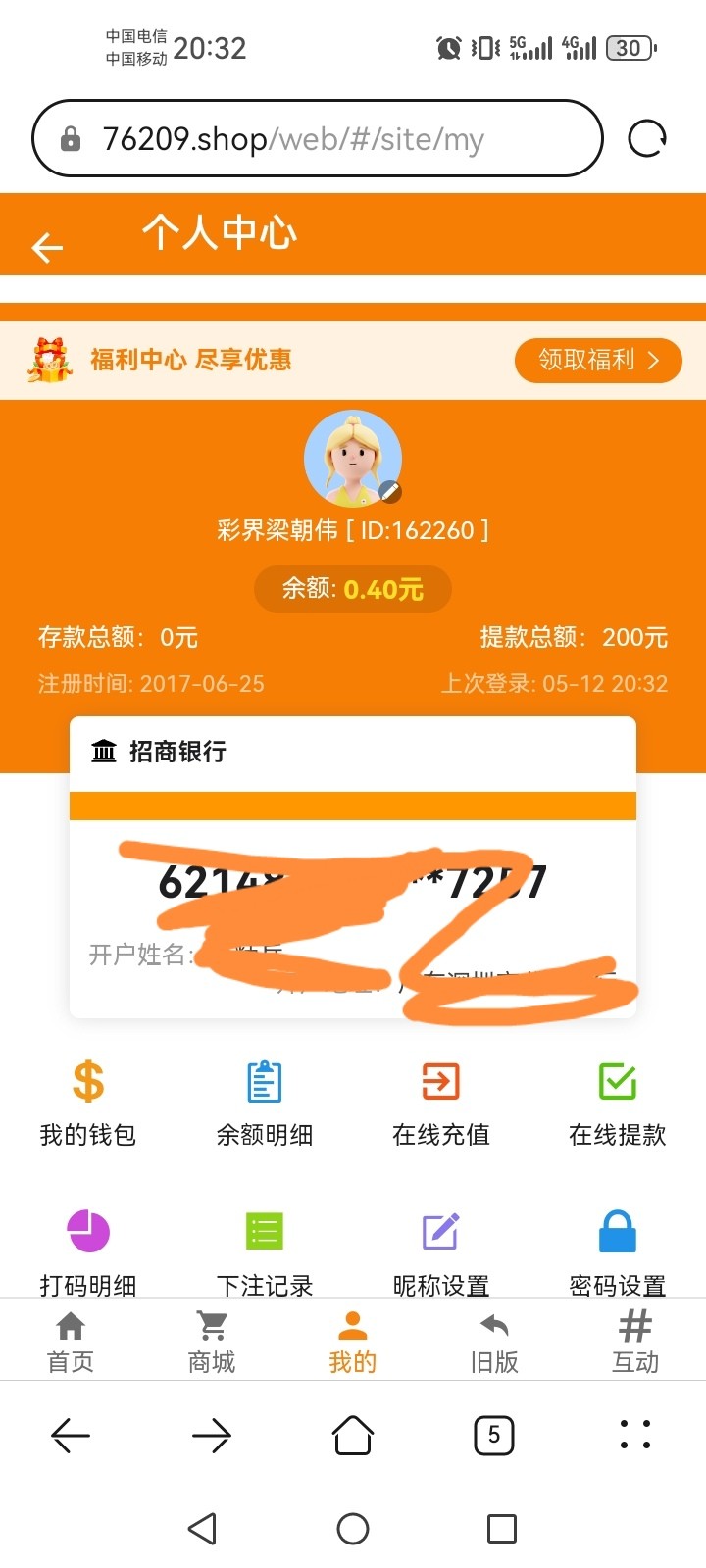The width and height of the screenshot is (706, 1568).
Task: Select the 我的 tab
Action: 353,1342
